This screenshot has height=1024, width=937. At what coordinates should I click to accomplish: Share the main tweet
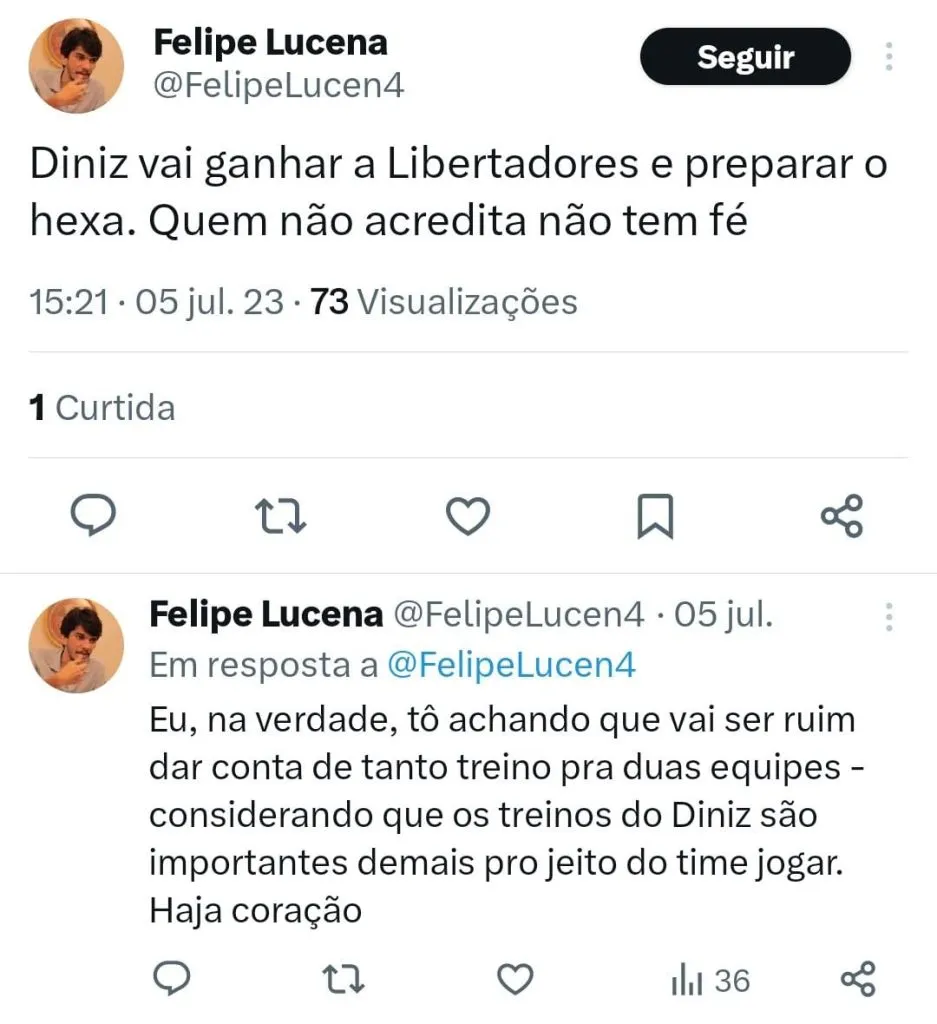click(x=841, y=516)
